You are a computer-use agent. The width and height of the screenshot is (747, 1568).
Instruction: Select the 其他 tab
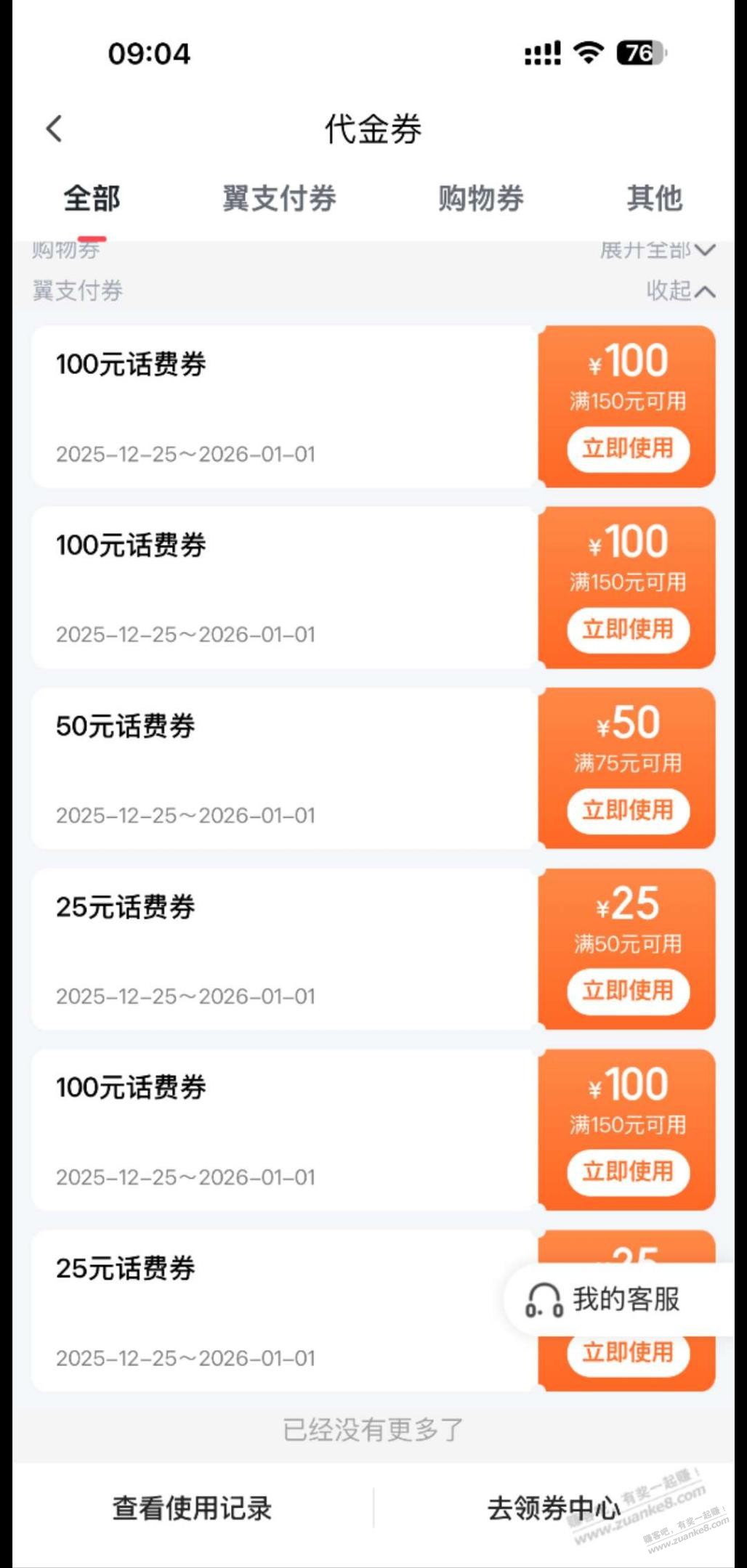(x=654, y=198)
